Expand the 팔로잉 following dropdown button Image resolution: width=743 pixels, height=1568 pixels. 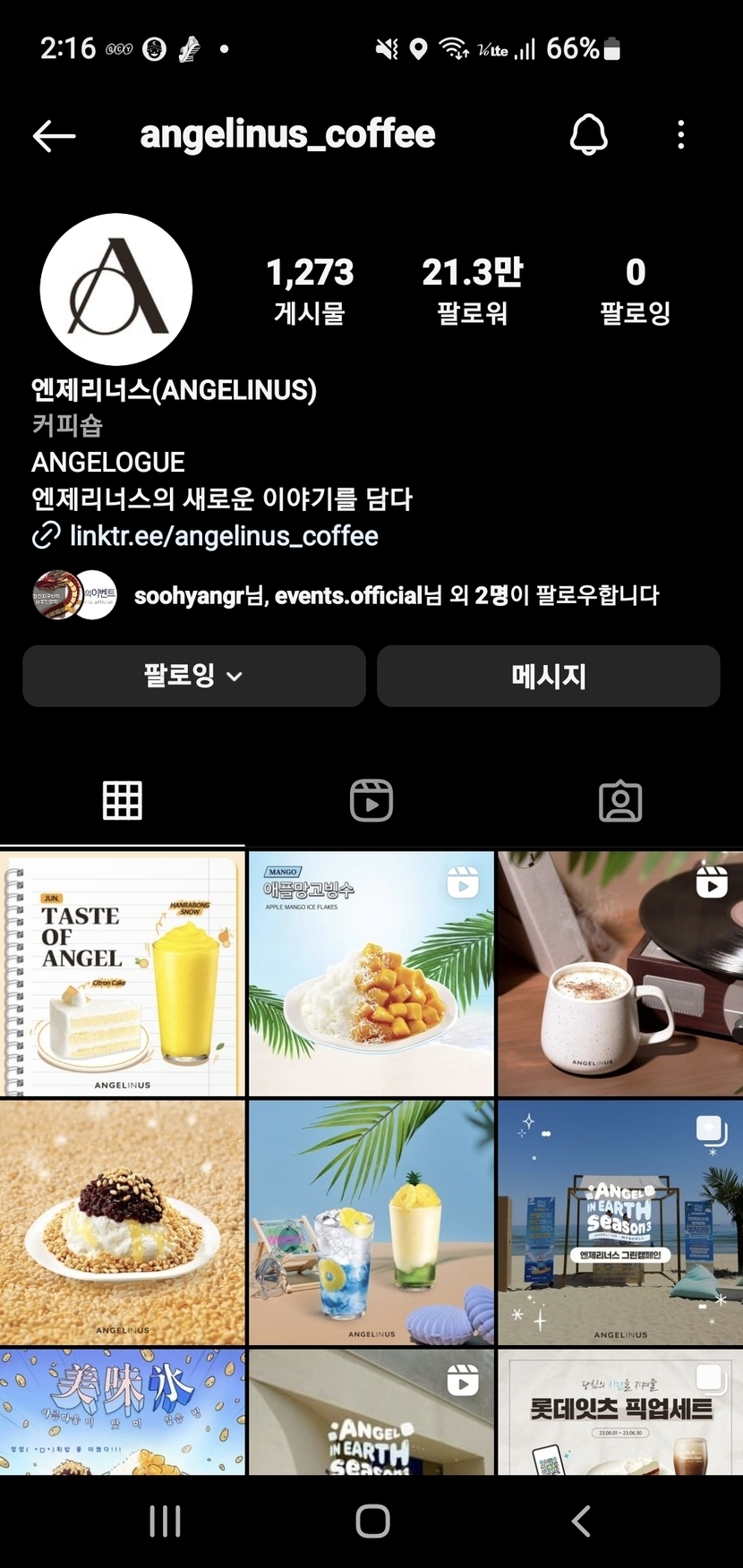click(193, 676)
